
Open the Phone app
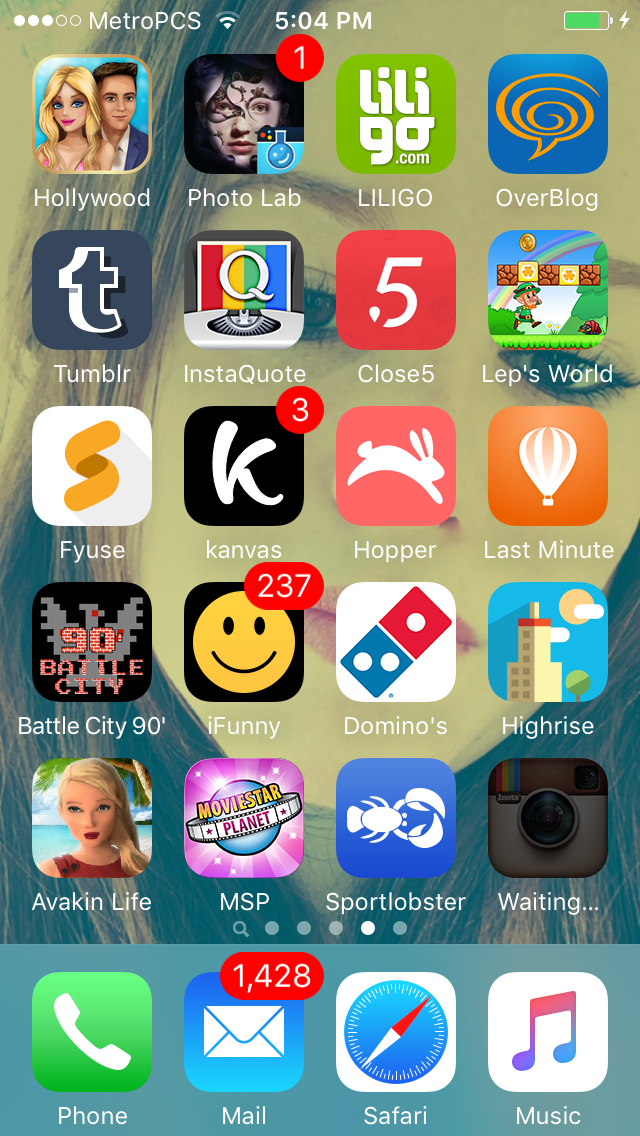coord(92,1032)
